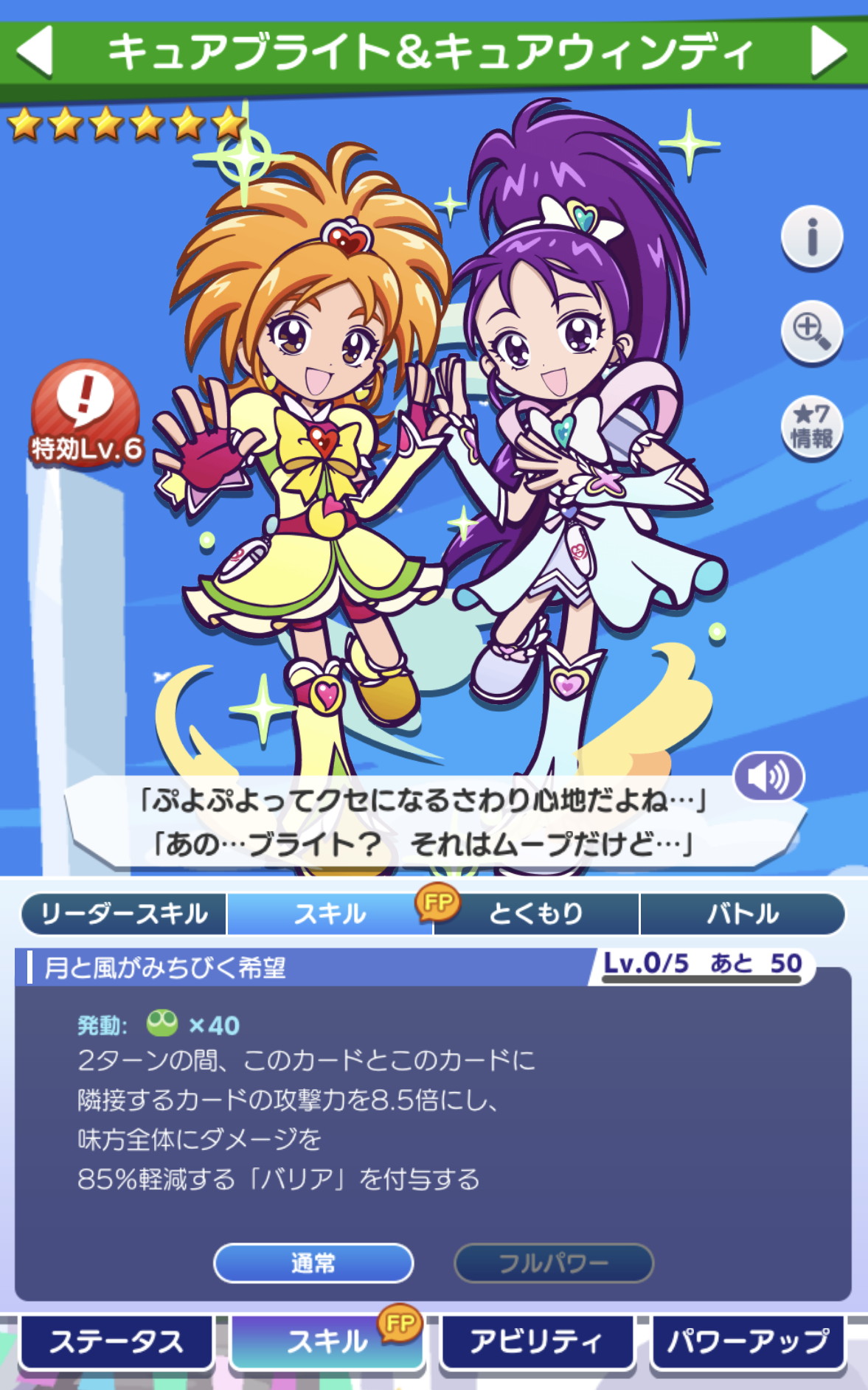Open the パワーアップ bottom tab

[748, 1341]
